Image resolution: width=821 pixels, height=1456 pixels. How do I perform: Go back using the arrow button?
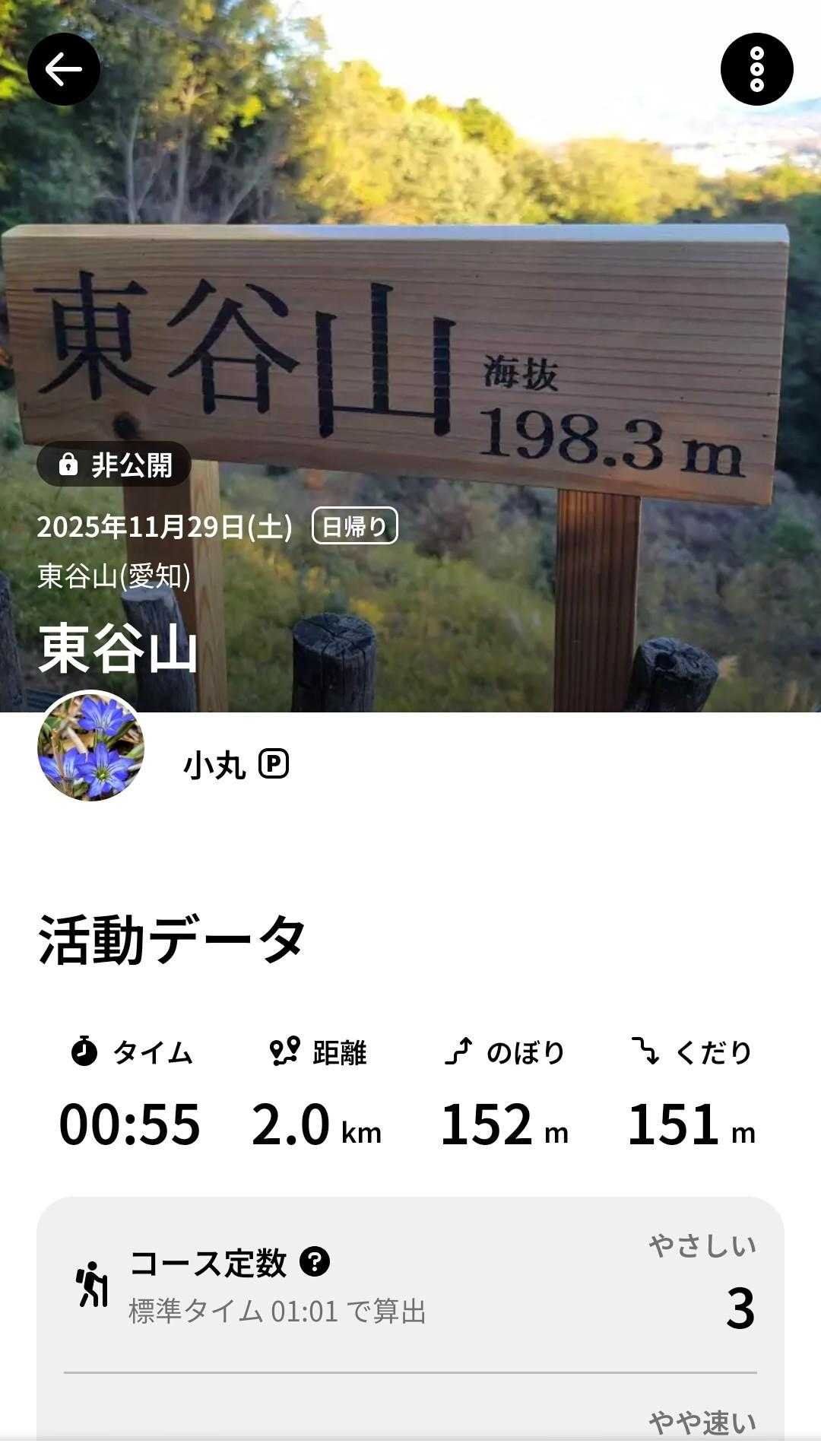(x=64, y=69)
